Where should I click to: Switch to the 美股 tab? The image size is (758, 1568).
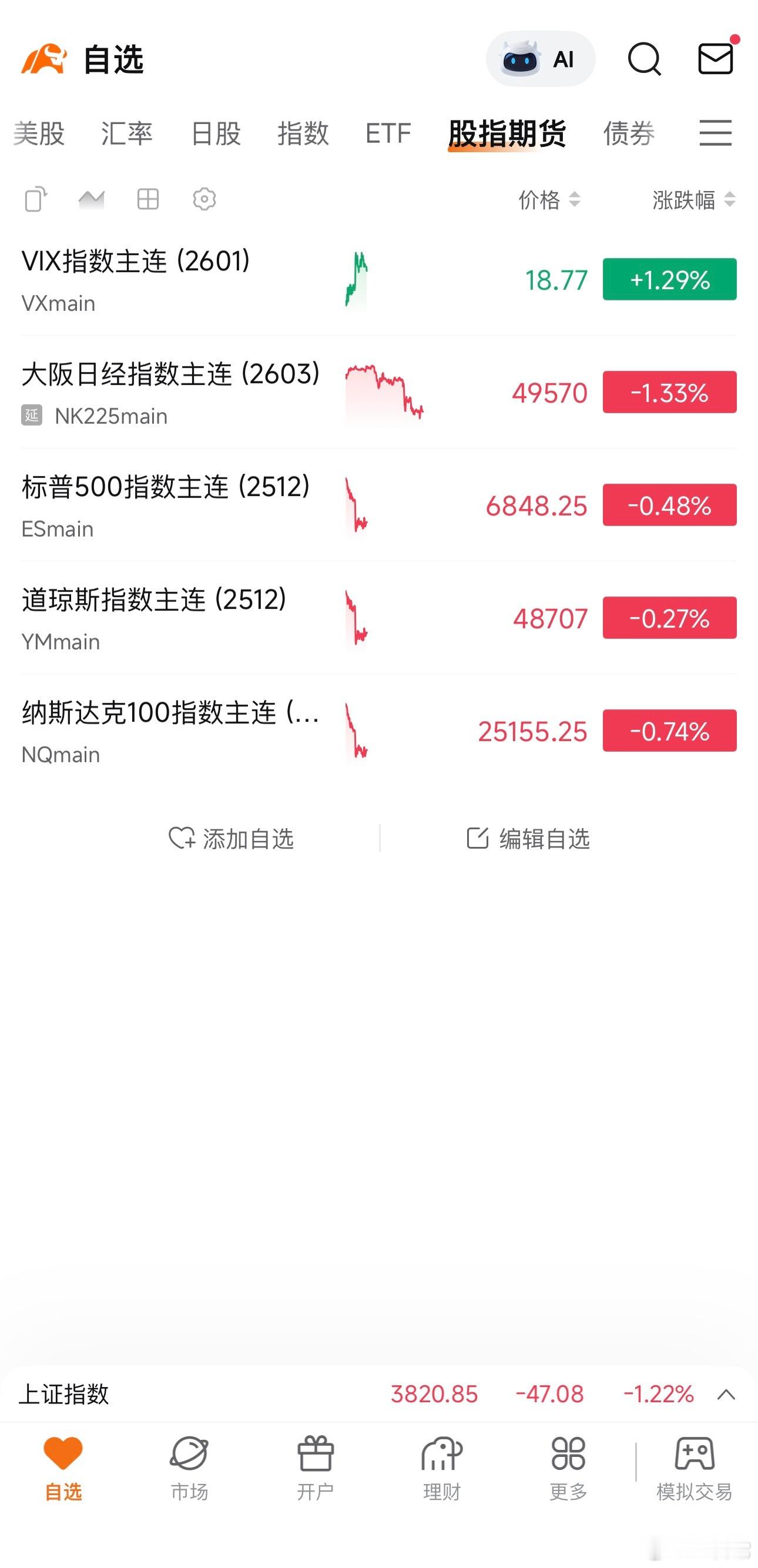[39, 133]
